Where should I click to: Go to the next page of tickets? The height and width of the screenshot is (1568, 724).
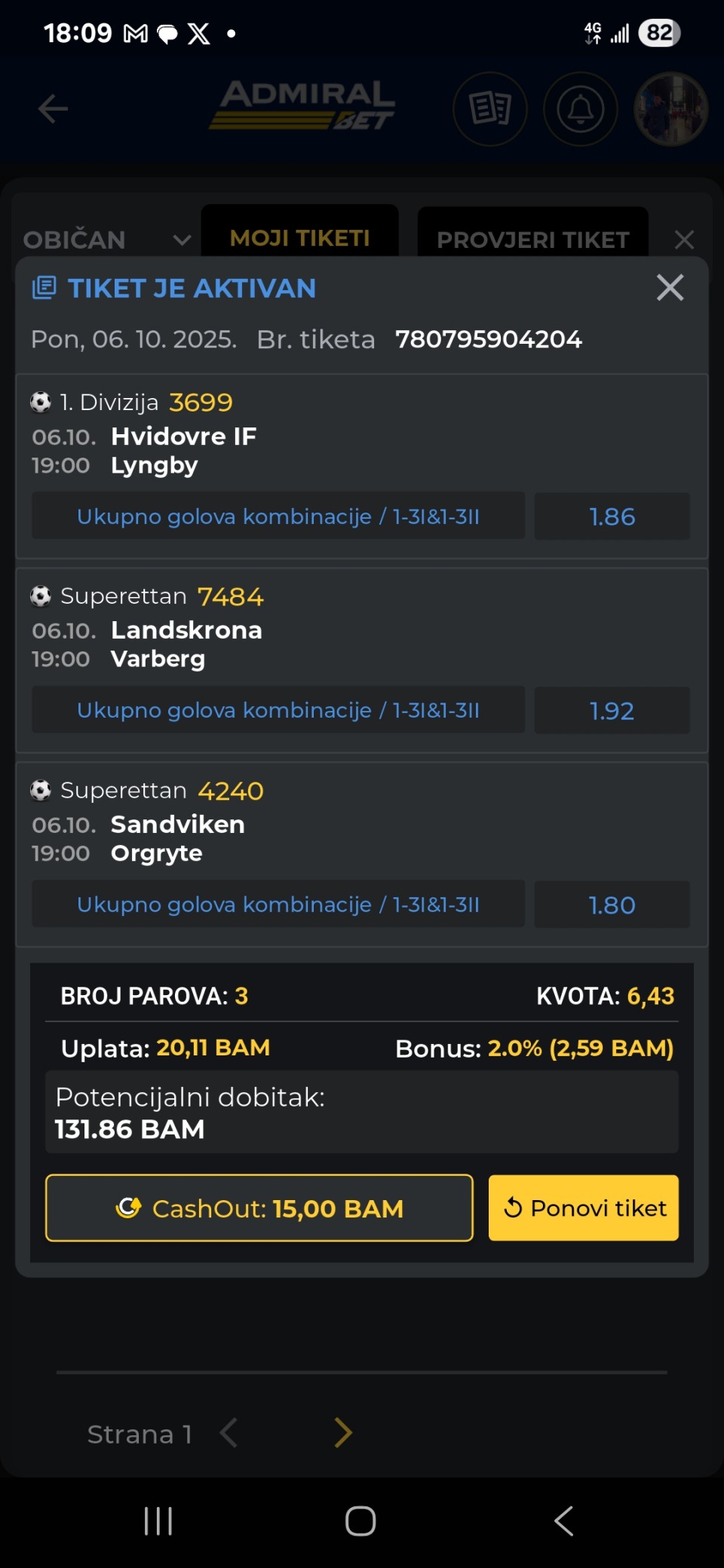[x=343, y=1433]
